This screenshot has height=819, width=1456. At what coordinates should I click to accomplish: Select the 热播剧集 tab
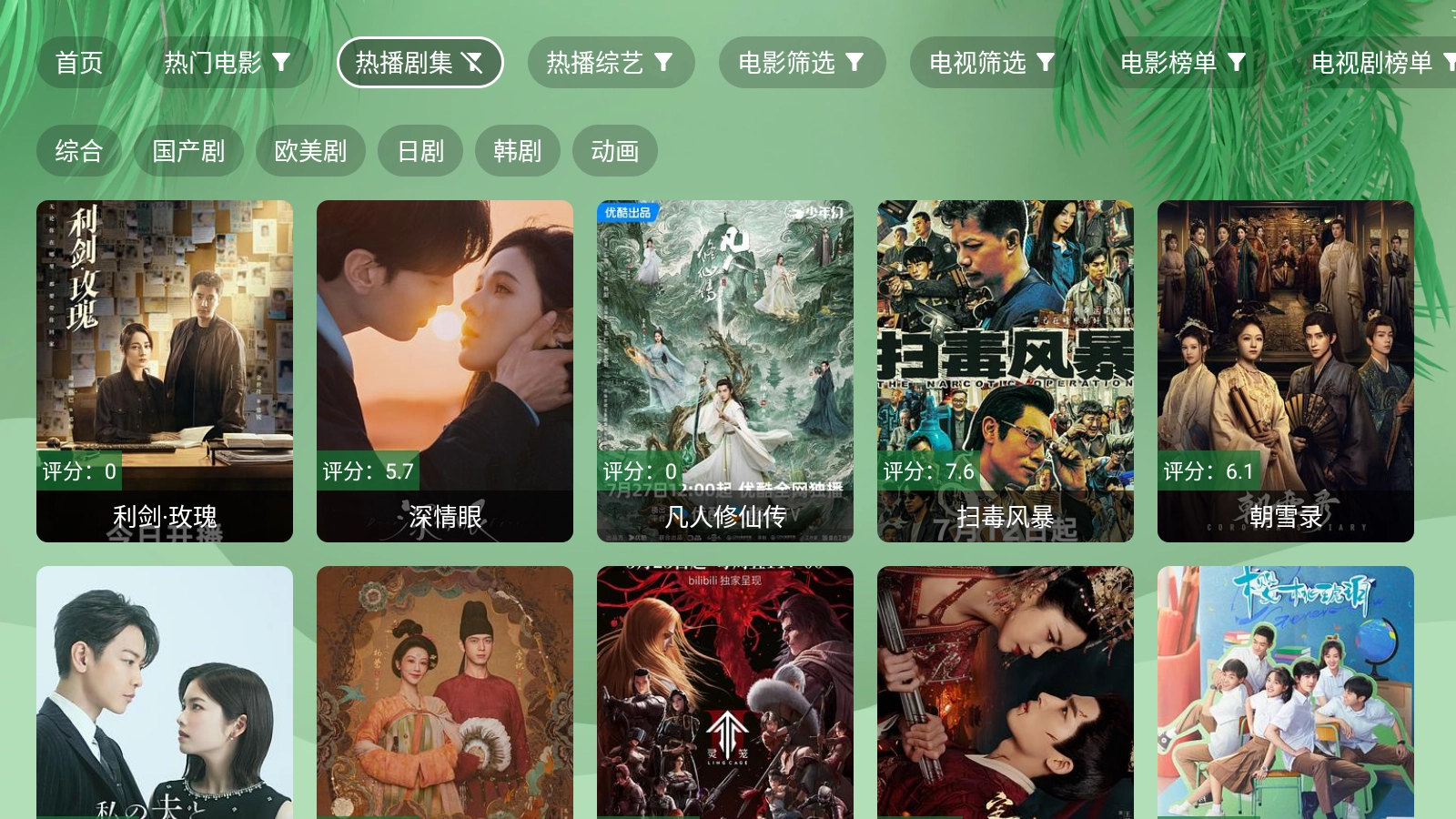[x=420, y=62]
